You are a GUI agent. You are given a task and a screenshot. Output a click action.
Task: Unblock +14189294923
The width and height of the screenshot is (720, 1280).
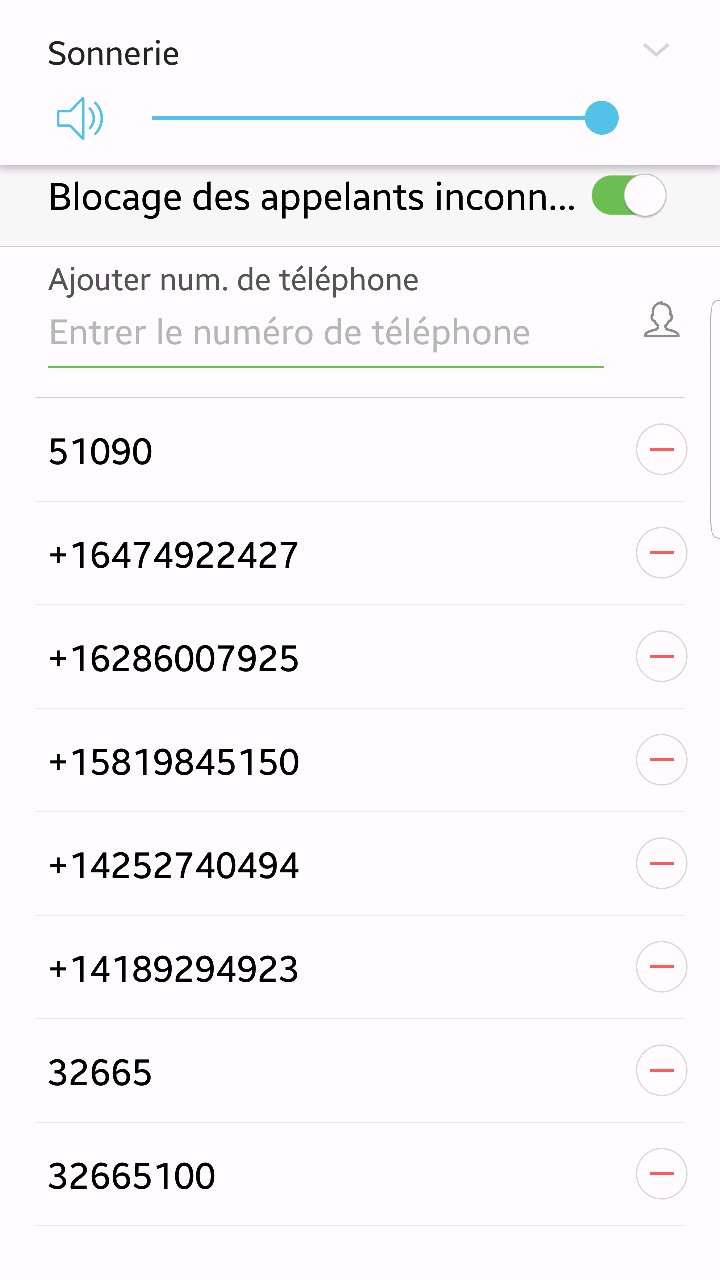pyautogui.click(x=661, y=967)
